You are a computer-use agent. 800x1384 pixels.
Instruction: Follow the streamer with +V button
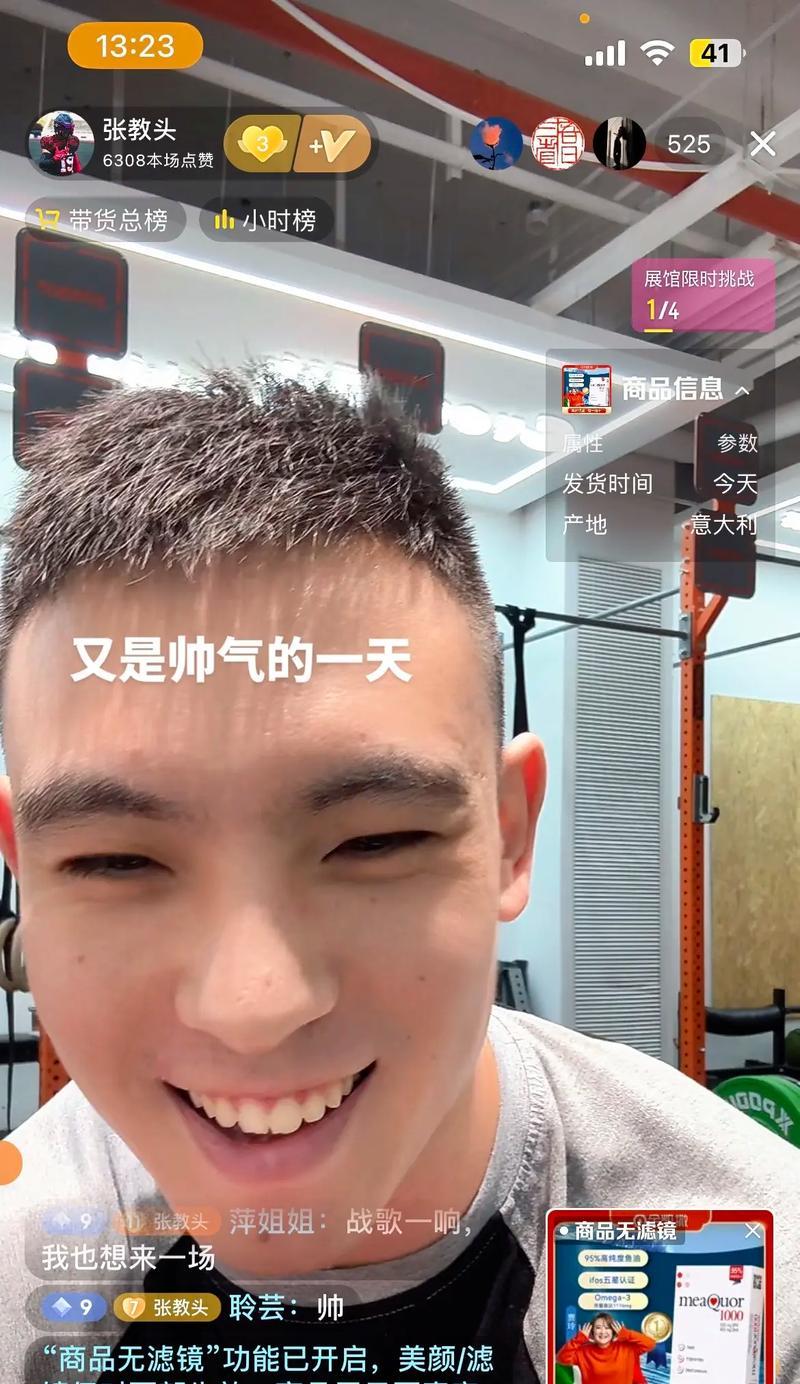[333, 144]
